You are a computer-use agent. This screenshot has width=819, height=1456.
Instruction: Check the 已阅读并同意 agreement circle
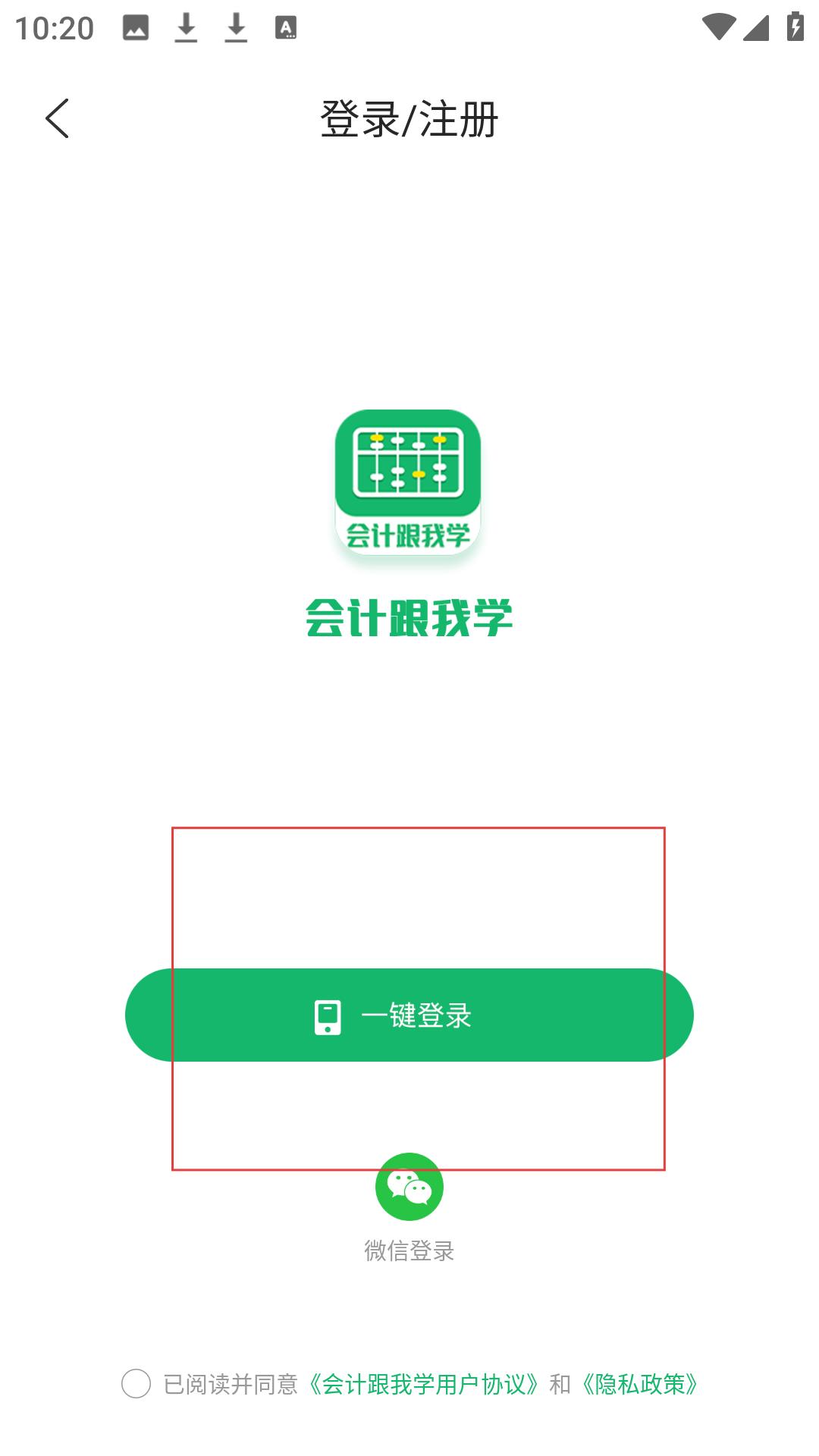tap(136, 1384)
